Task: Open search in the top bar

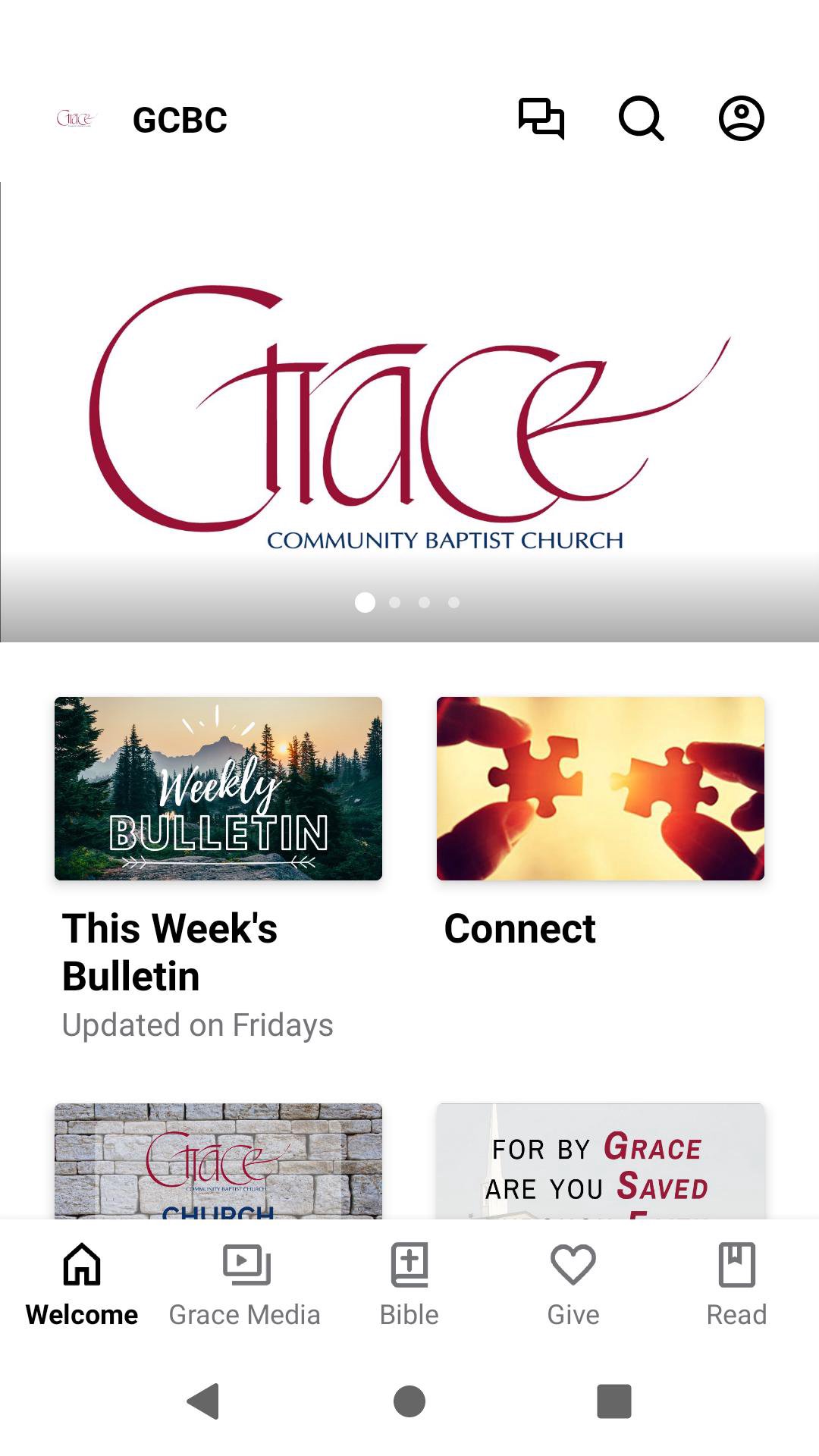Action: (641, 118)
